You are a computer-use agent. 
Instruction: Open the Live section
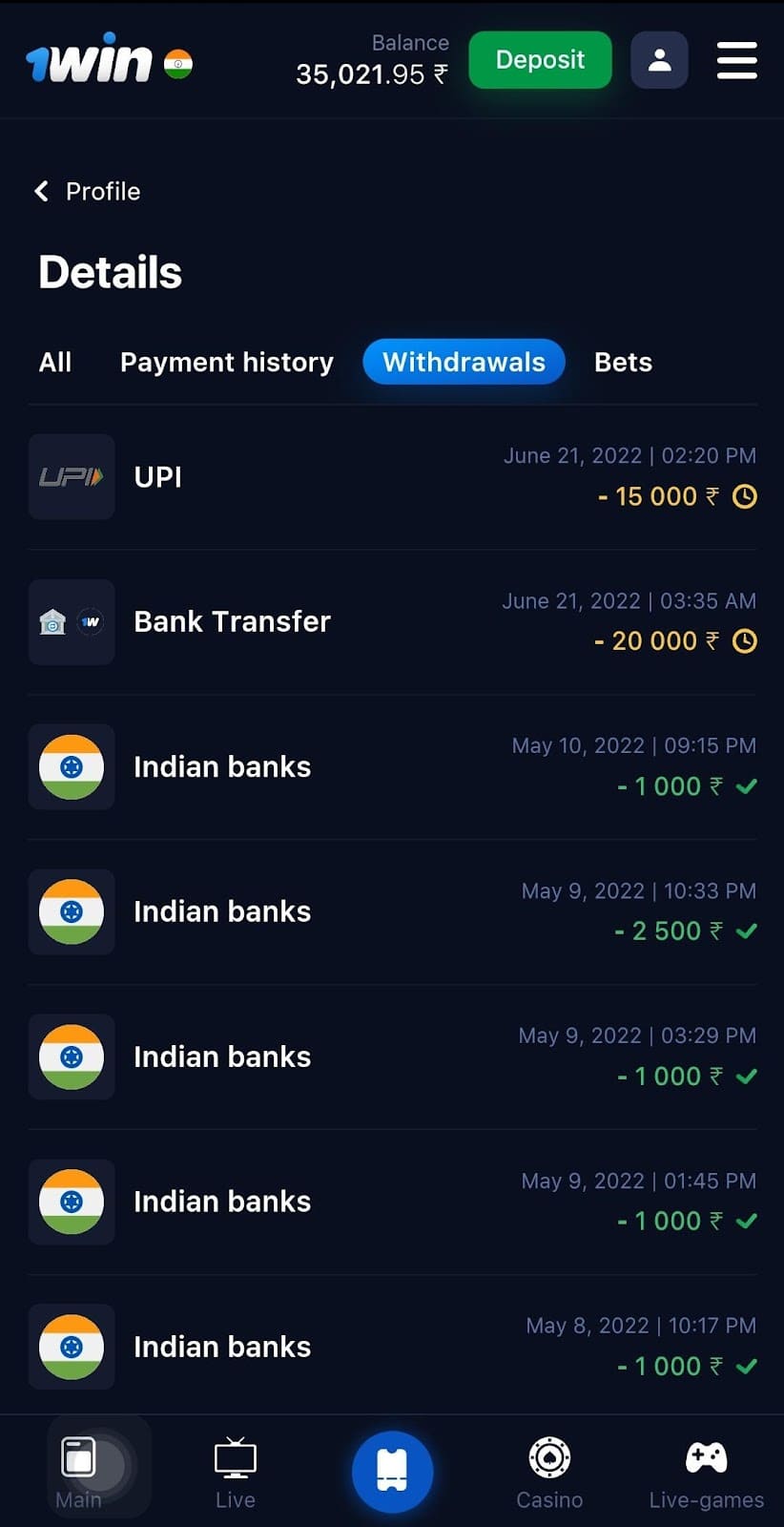pyautogui.click(x=235, y=1472)
